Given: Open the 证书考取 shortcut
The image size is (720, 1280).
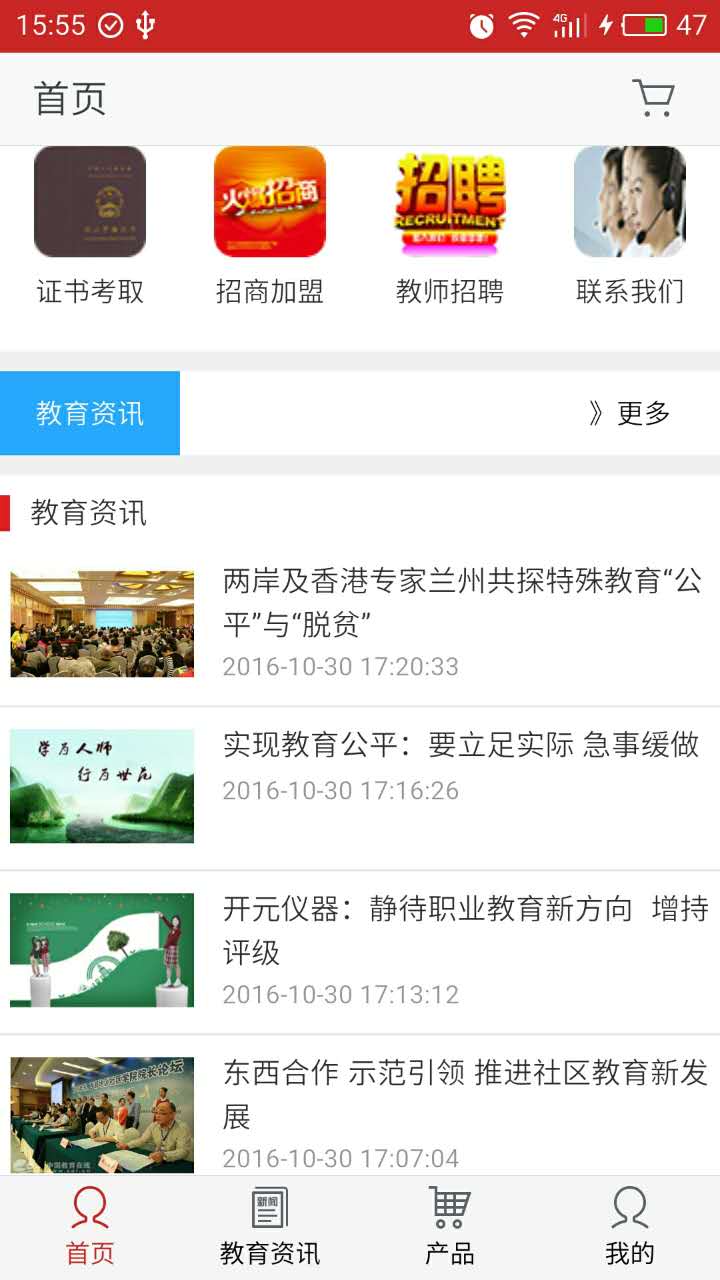Looking at the screenshot, I should (x=90, y=225).
